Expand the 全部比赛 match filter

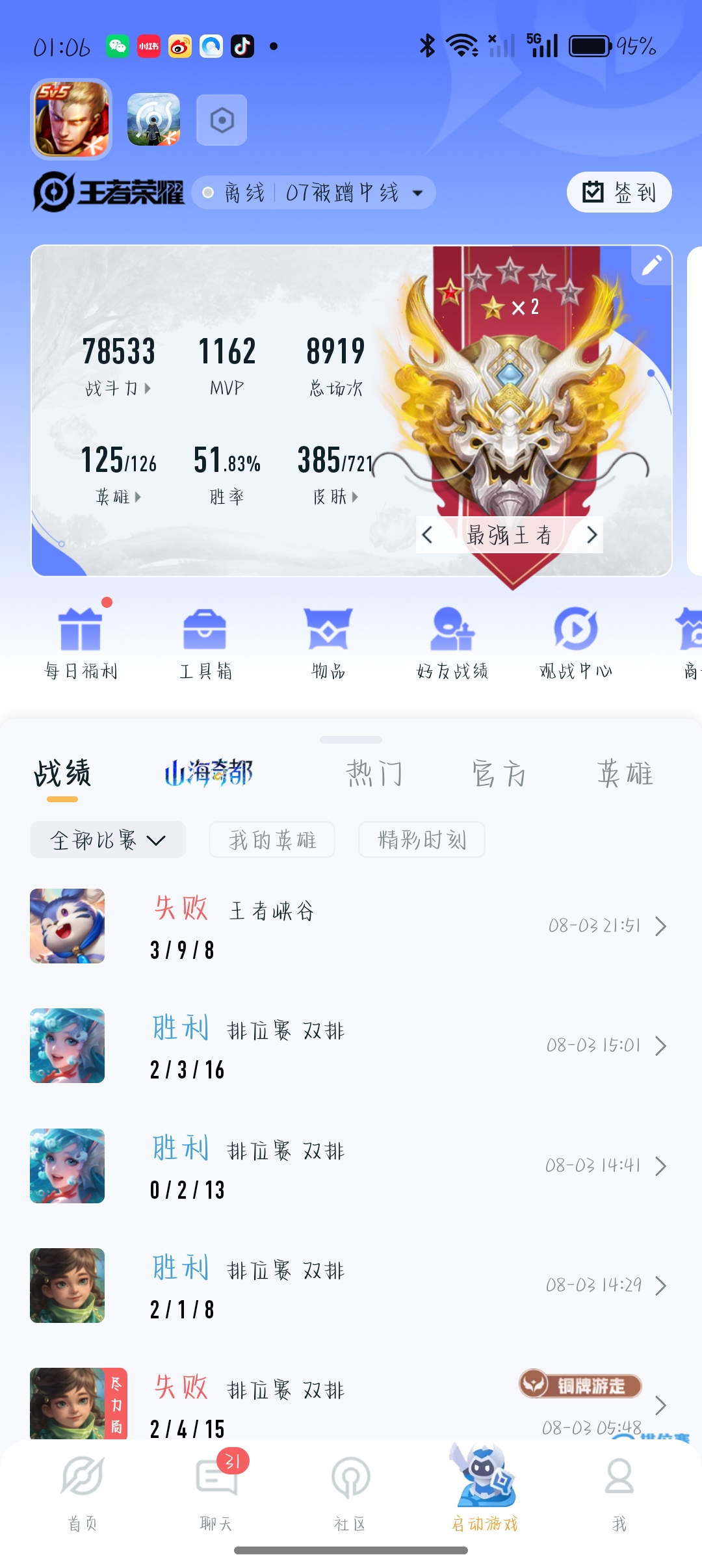(x=108, y=840)
